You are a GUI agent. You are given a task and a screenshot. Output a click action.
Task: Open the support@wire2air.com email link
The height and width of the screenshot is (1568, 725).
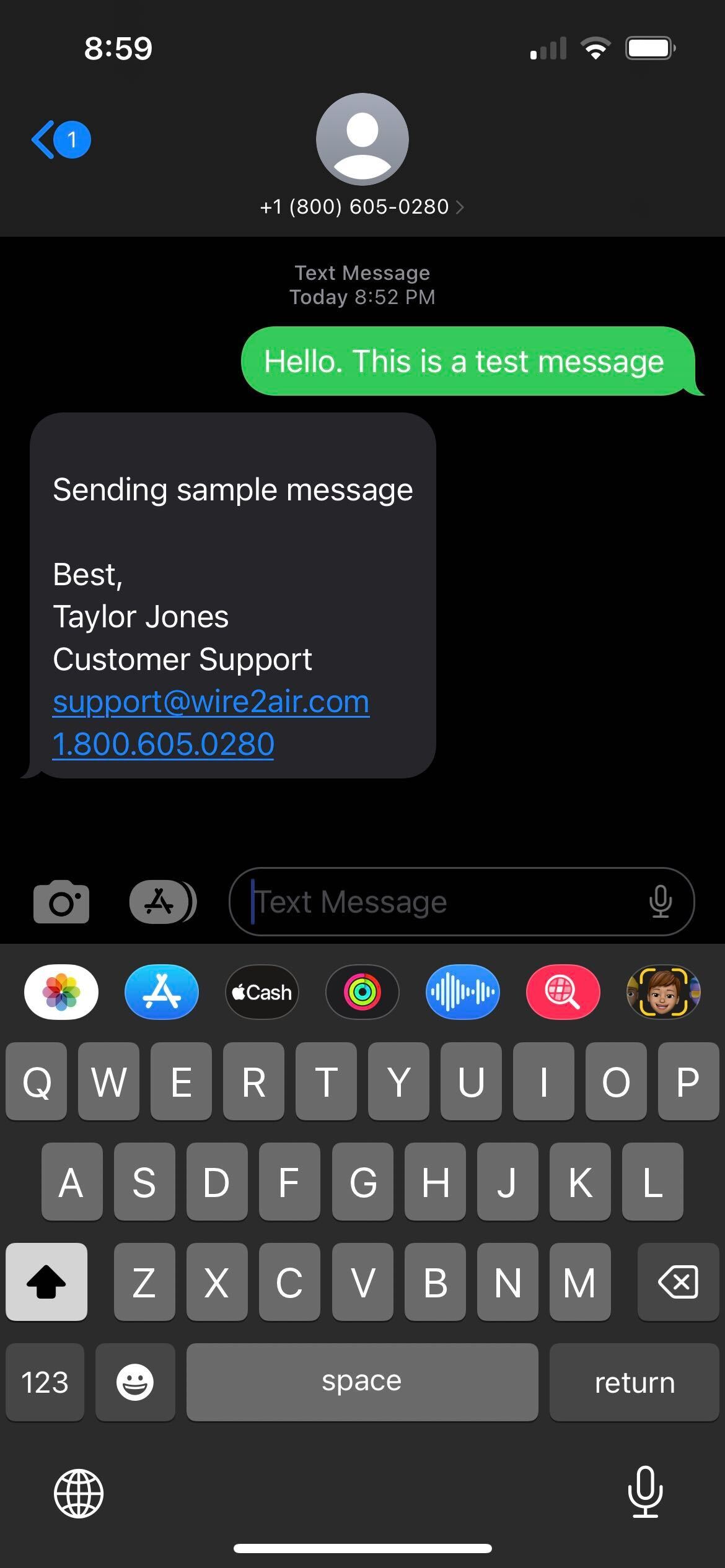pyautogui.click(x=211, y=702)
